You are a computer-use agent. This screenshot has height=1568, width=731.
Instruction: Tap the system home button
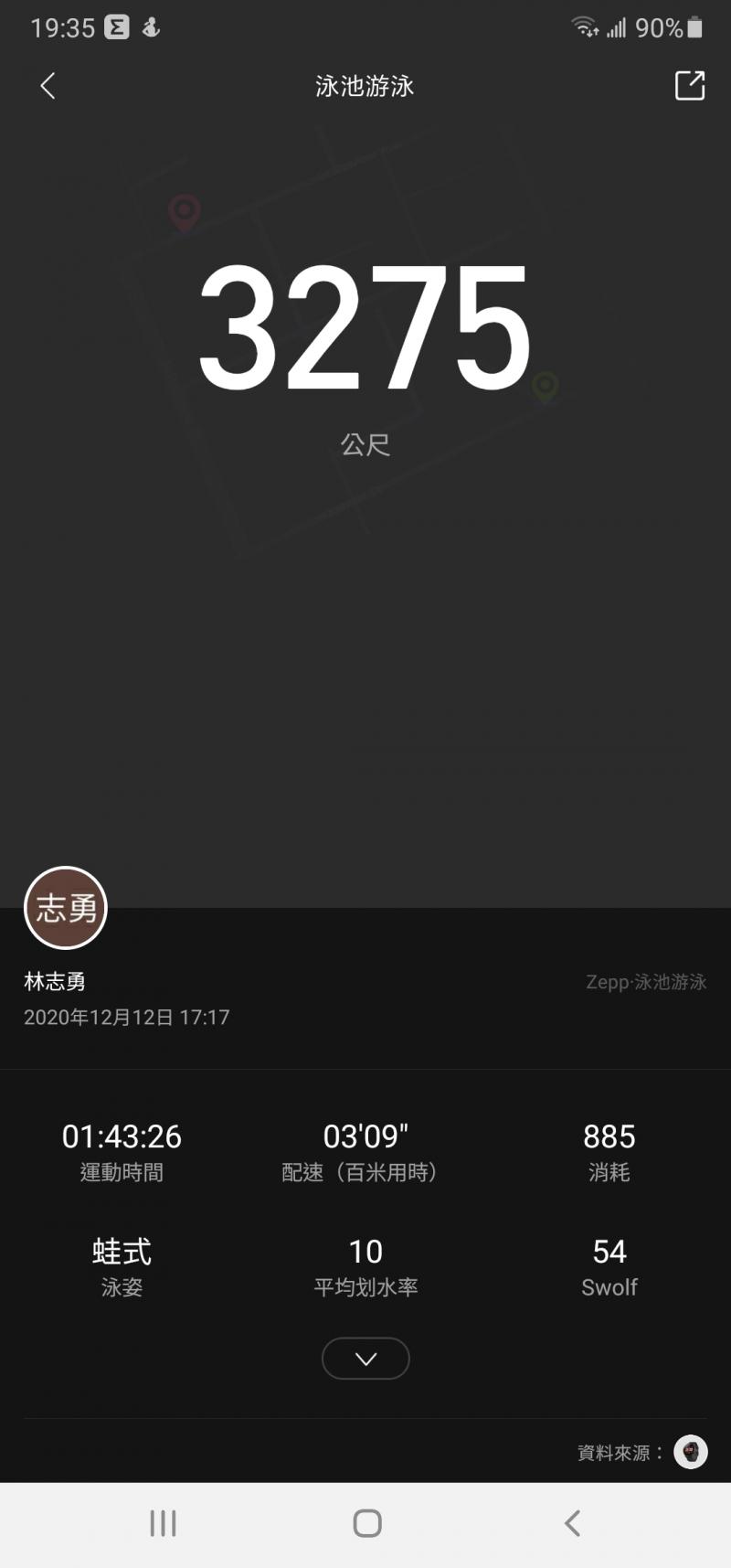[x=367, y=1523]
